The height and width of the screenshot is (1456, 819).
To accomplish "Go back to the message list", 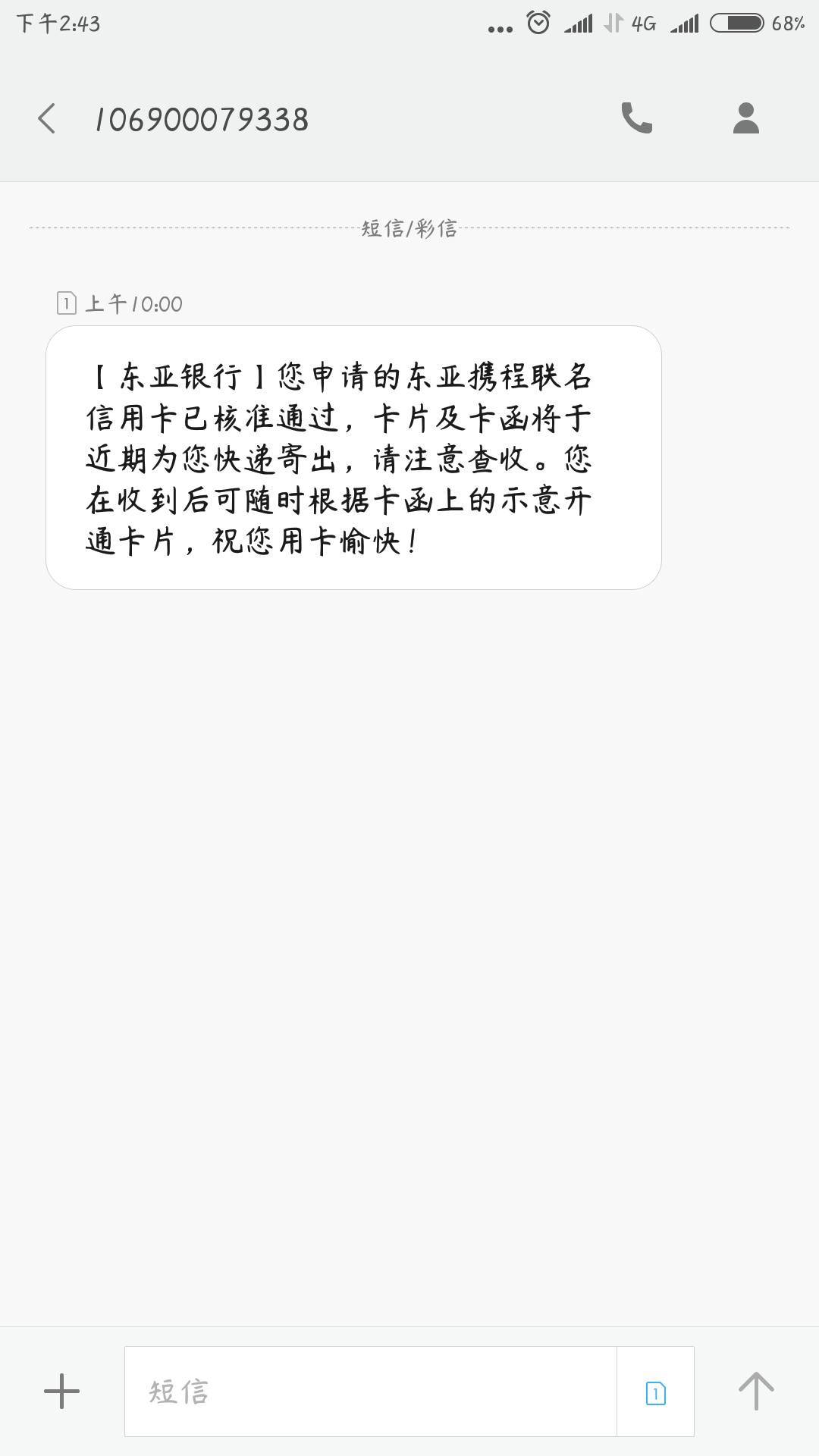I will click(47, 119).
